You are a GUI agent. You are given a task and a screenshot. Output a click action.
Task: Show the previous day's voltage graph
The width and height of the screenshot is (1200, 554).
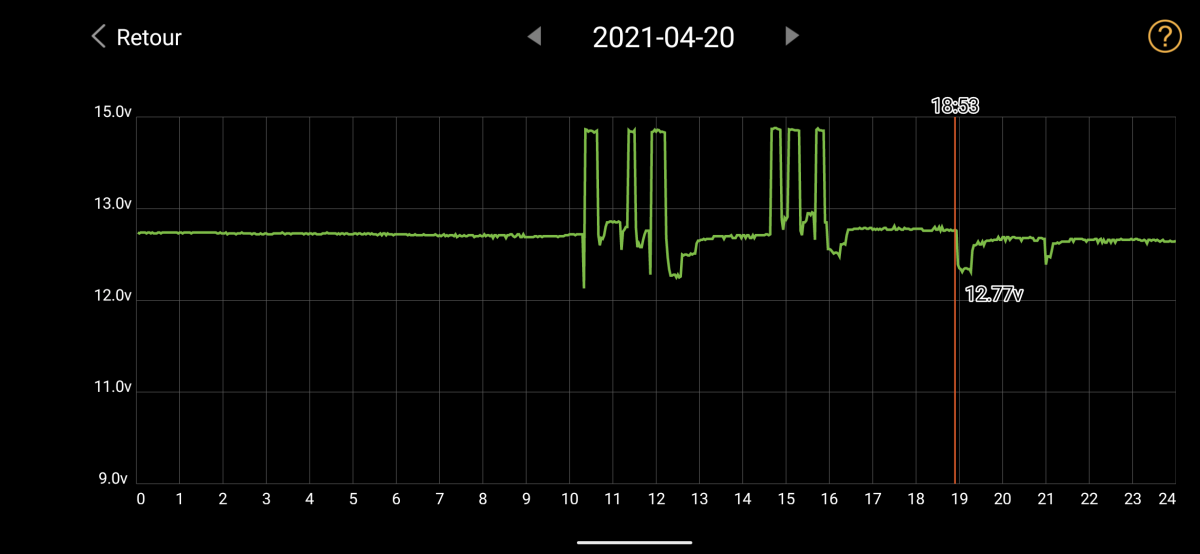(x=534, y=37)
